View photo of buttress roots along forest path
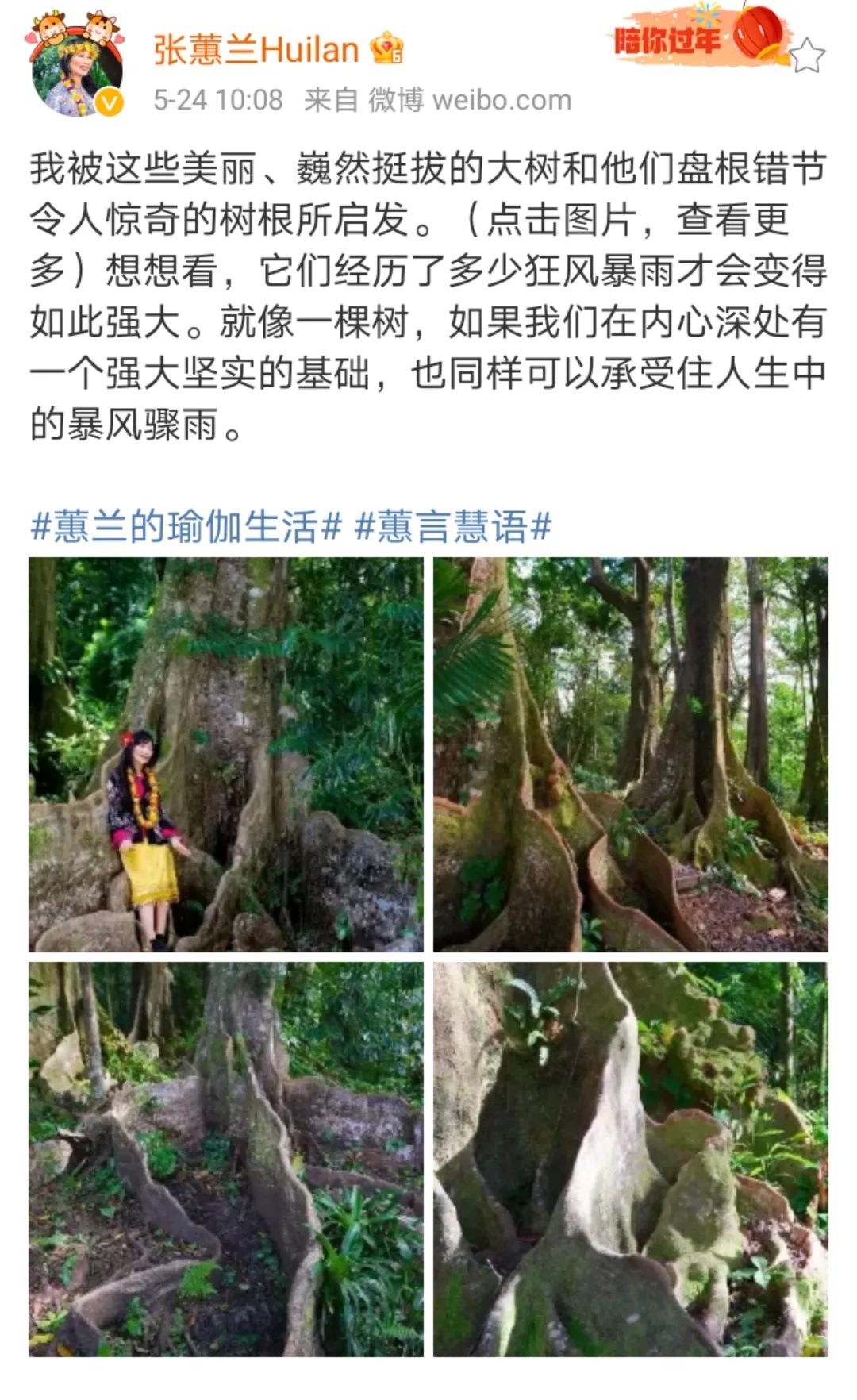Image resolution: width=857 pixels, height=1400 pixels. (630, 754)
